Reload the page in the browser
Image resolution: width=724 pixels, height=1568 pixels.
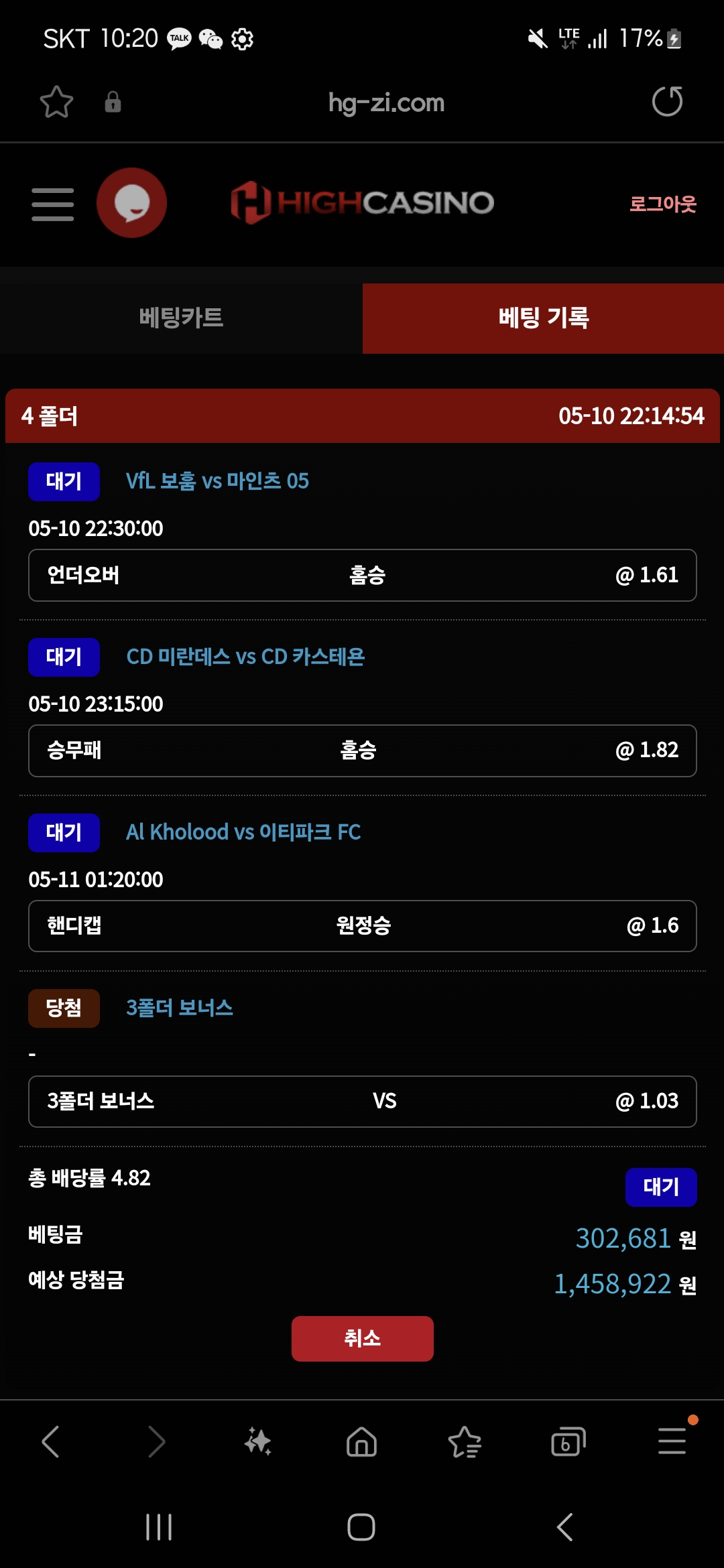pyautogui.click(x=667, y=102)
